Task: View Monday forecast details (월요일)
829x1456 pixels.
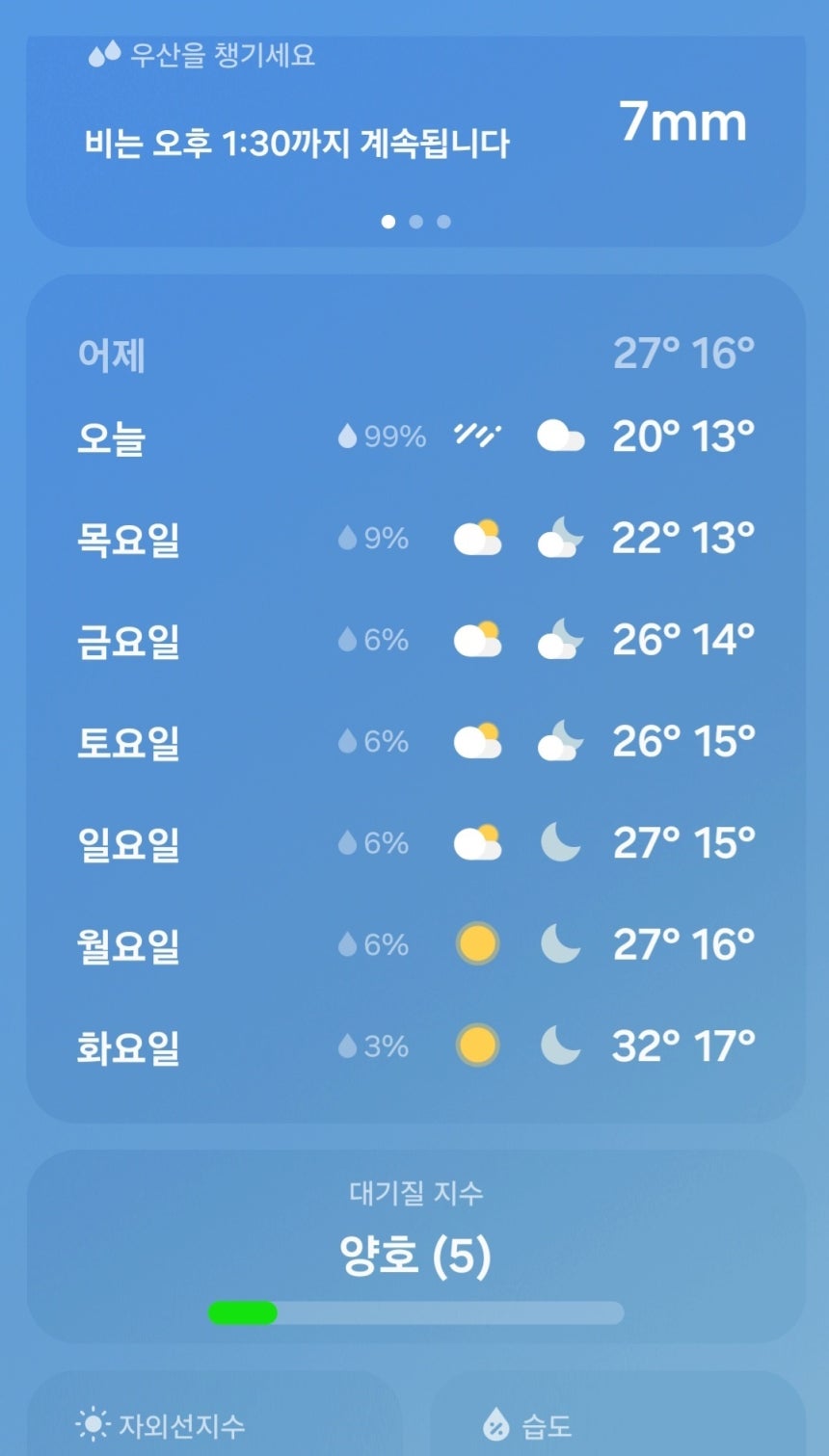Action: pos(414,944)
